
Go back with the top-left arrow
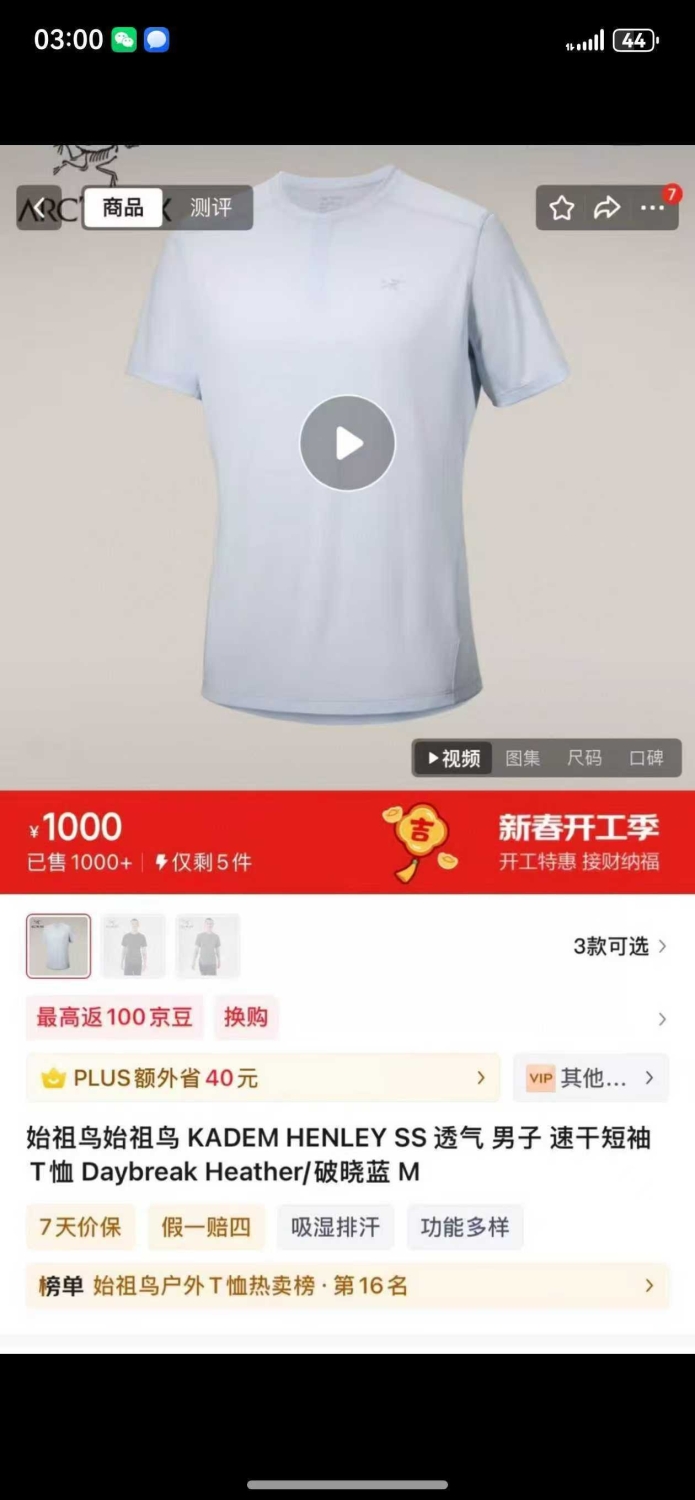pos(39,208)
